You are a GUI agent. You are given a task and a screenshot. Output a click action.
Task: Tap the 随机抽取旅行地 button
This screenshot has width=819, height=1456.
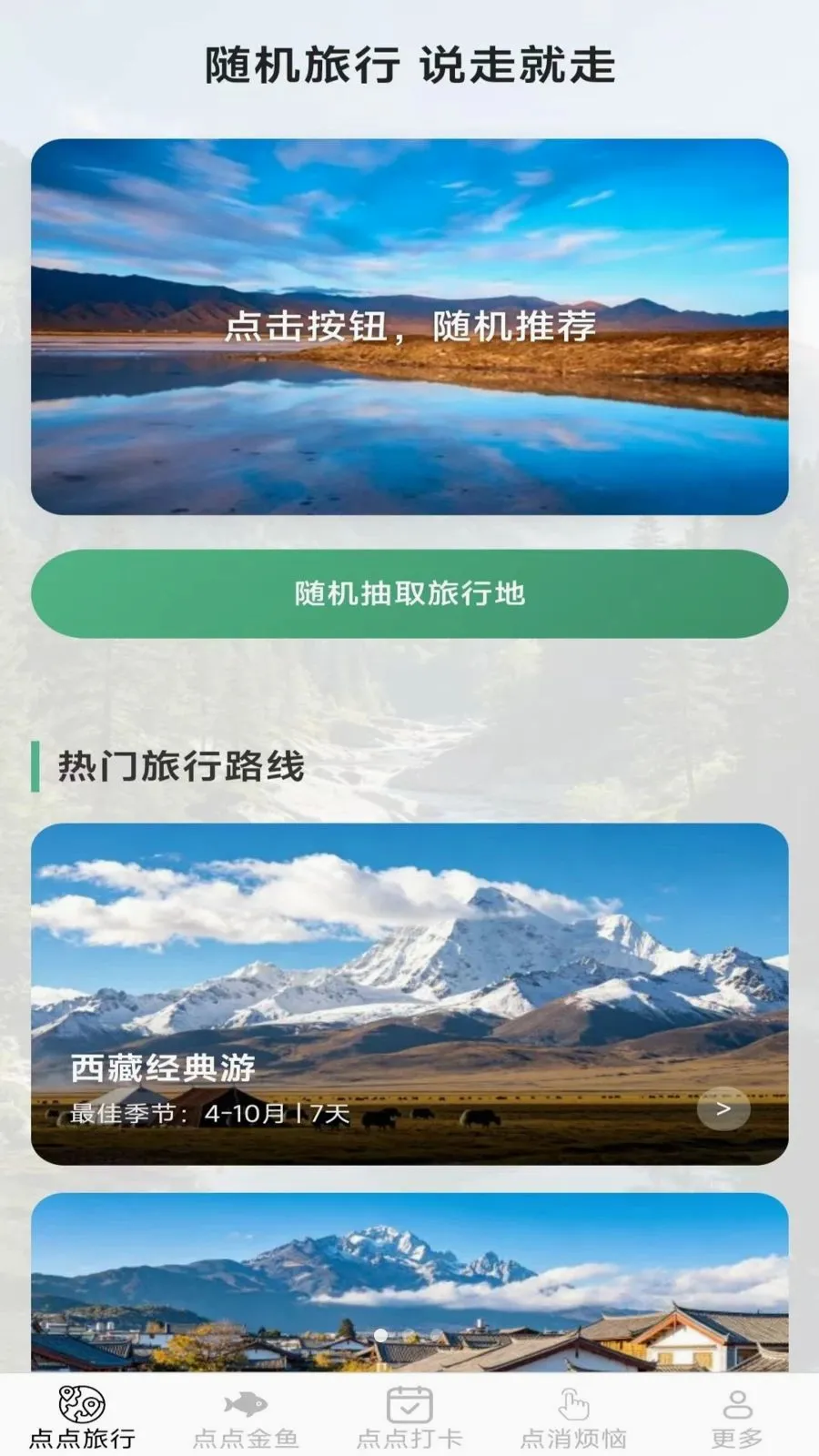tap(409, 593)
